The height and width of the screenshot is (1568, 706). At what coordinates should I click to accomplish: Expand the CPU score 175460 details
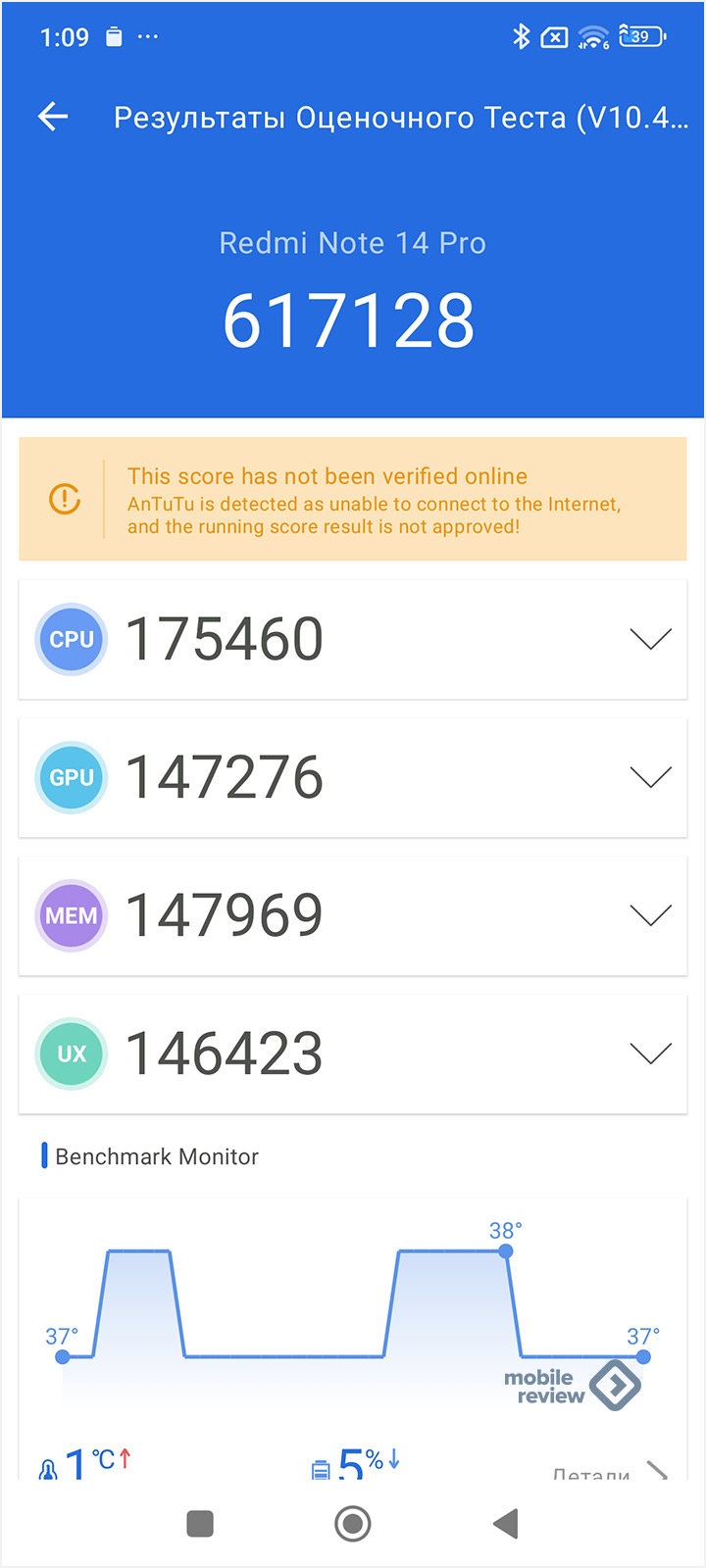[650, 639]
